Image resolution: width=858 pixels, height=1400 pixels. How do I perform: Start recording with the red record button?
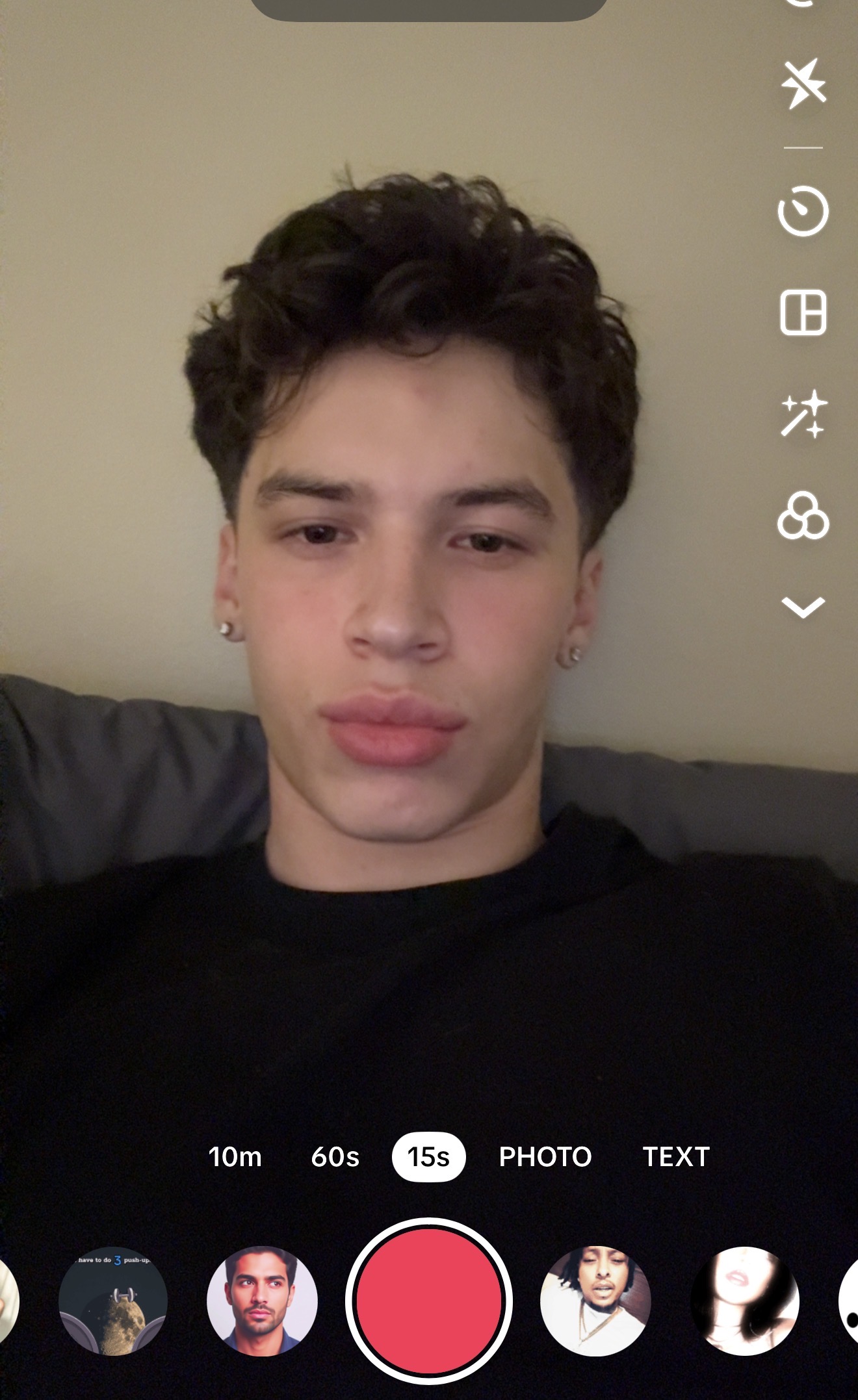(x=429, y=1301)
